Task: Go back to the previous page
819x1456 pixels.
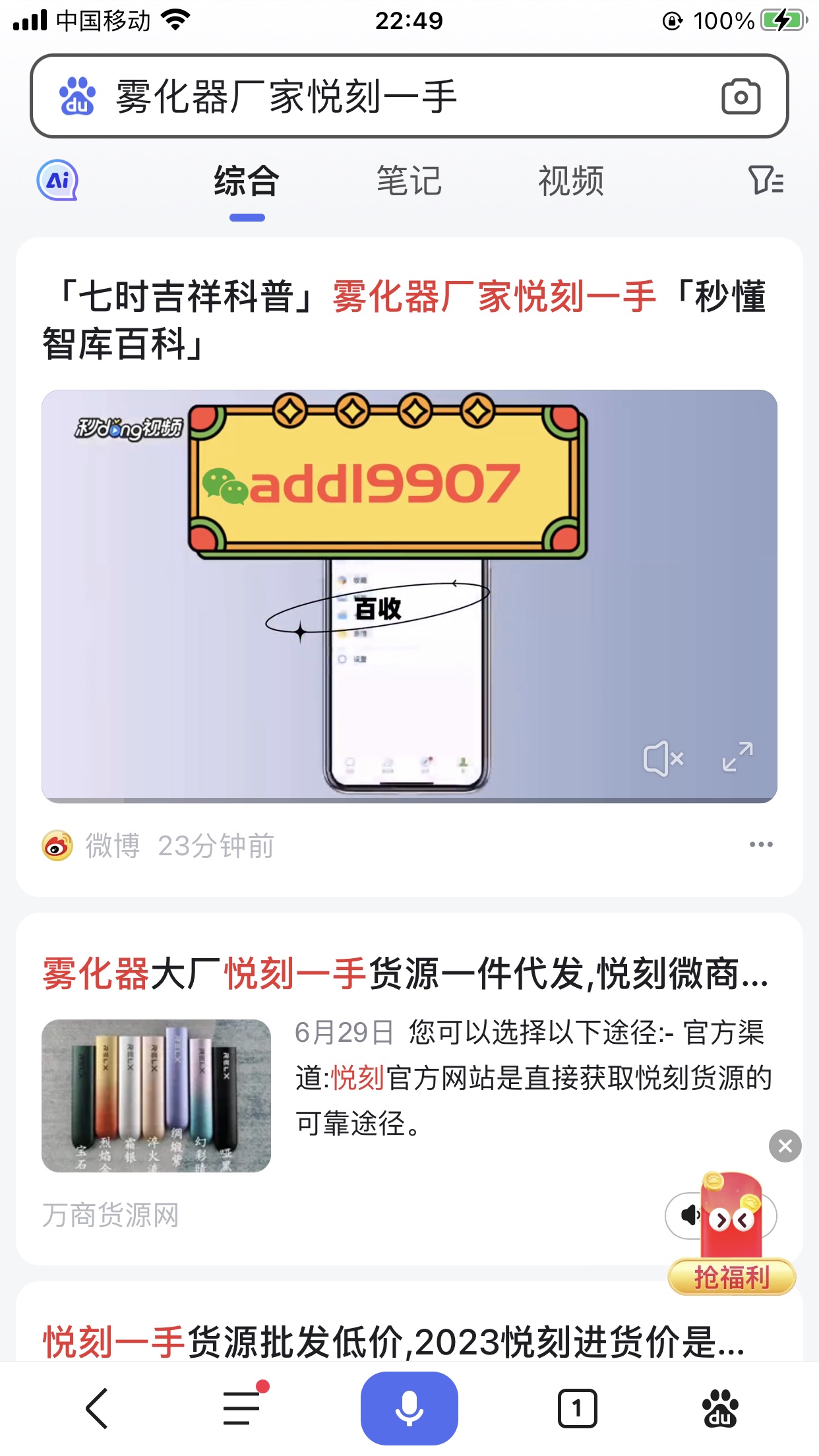Action: point(97,1409)
